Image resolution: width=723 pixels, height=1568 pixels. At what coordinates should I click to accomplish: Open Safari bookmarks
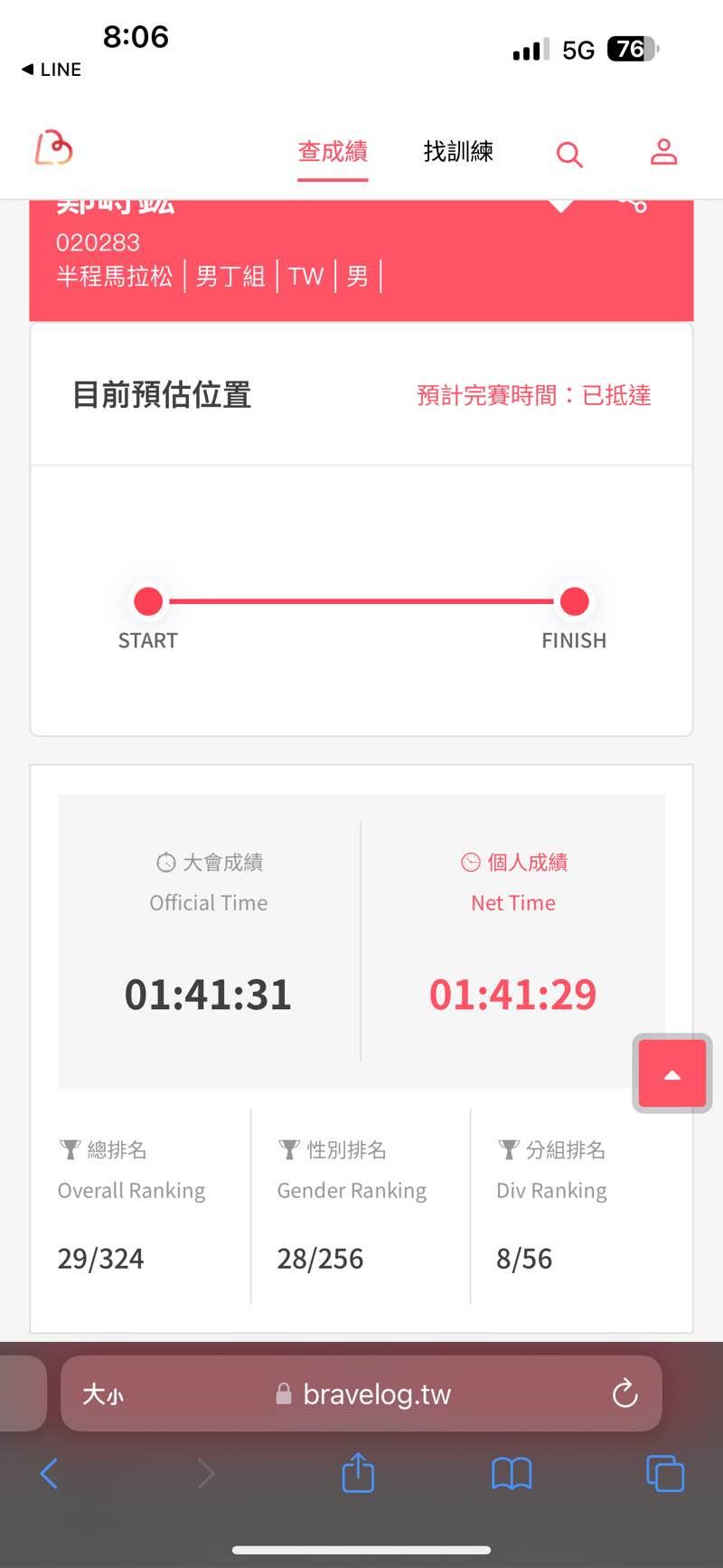[512, 1474]
